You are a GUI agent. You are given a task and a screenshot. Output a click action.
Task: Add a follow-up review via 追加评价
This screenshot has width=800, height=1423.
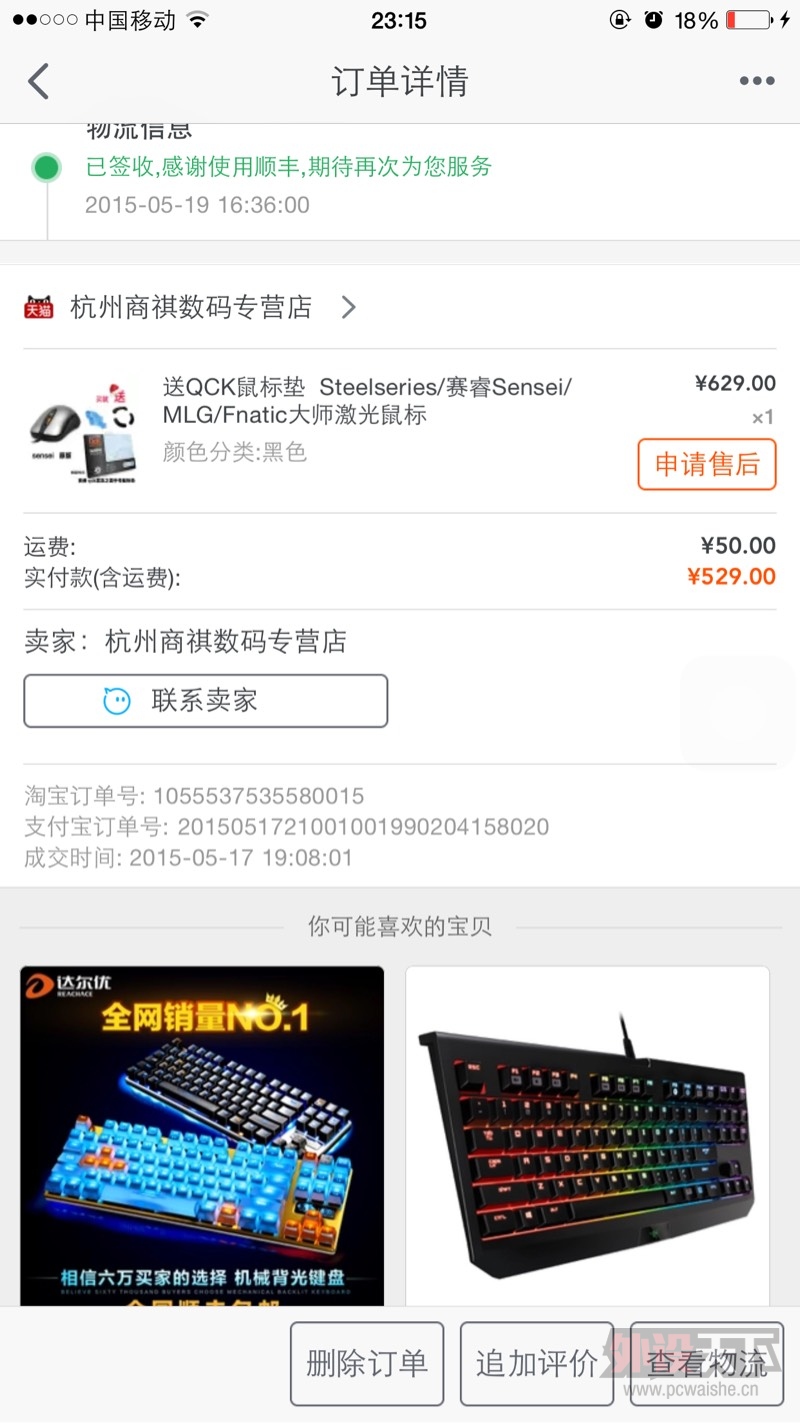tap(536, 1363)
